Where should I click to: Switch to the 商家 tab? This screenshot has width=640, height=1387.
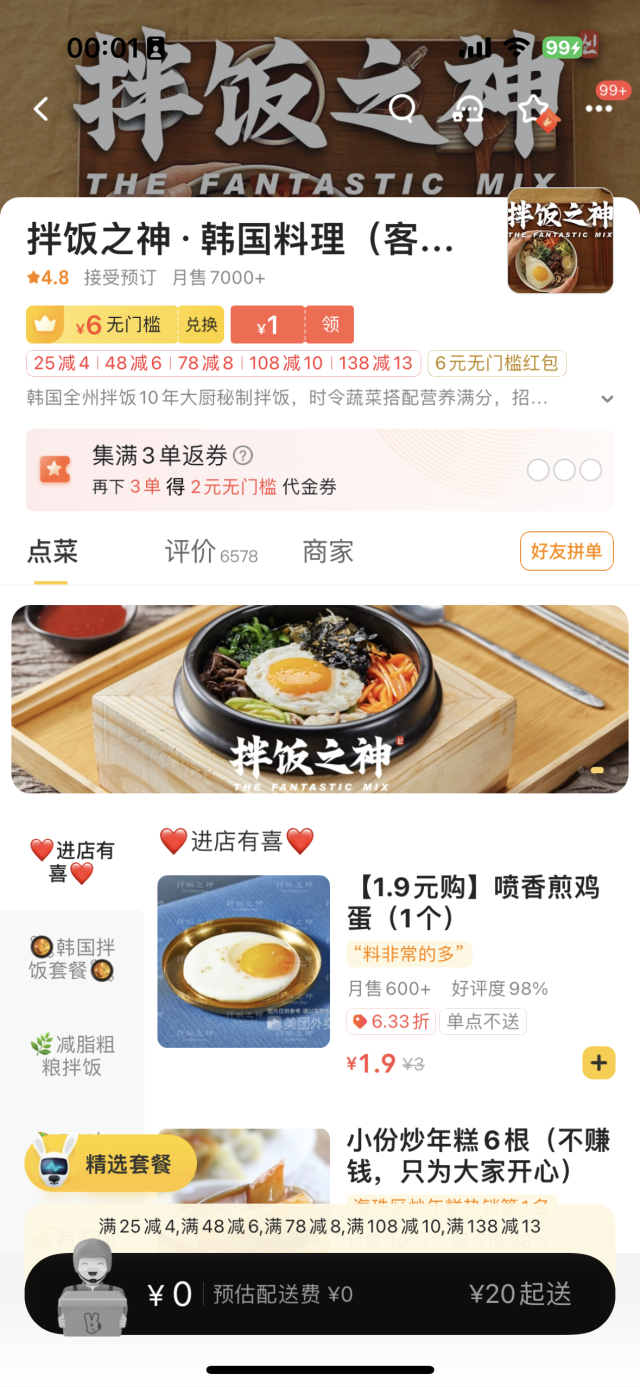point(328,551)
